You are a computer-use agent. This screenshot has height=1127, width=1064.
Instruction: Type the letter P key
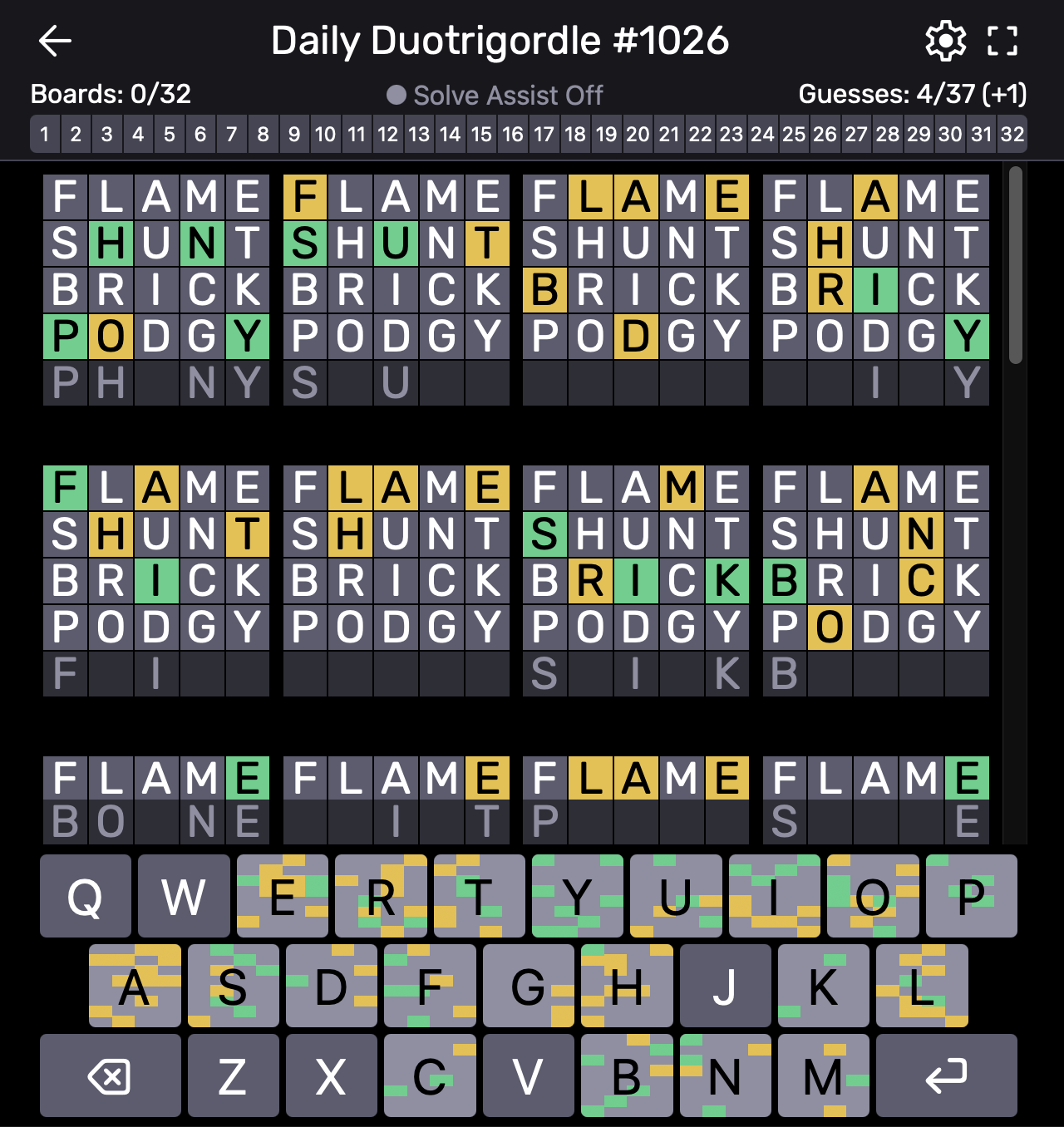[x=972, y=896]
